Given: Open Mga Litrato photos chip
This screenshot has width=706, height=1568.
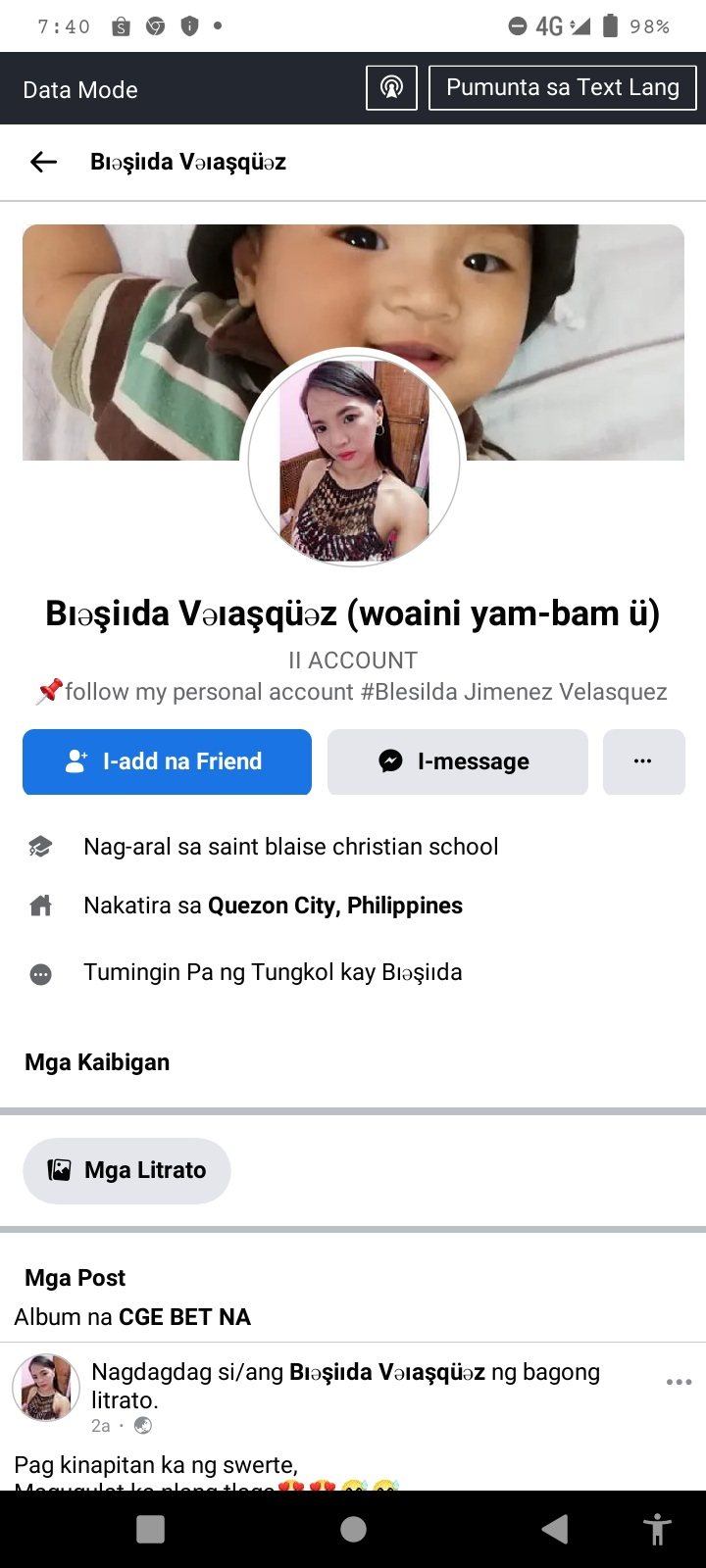Looking at the screenshot, I should (x=127, y=1170).
